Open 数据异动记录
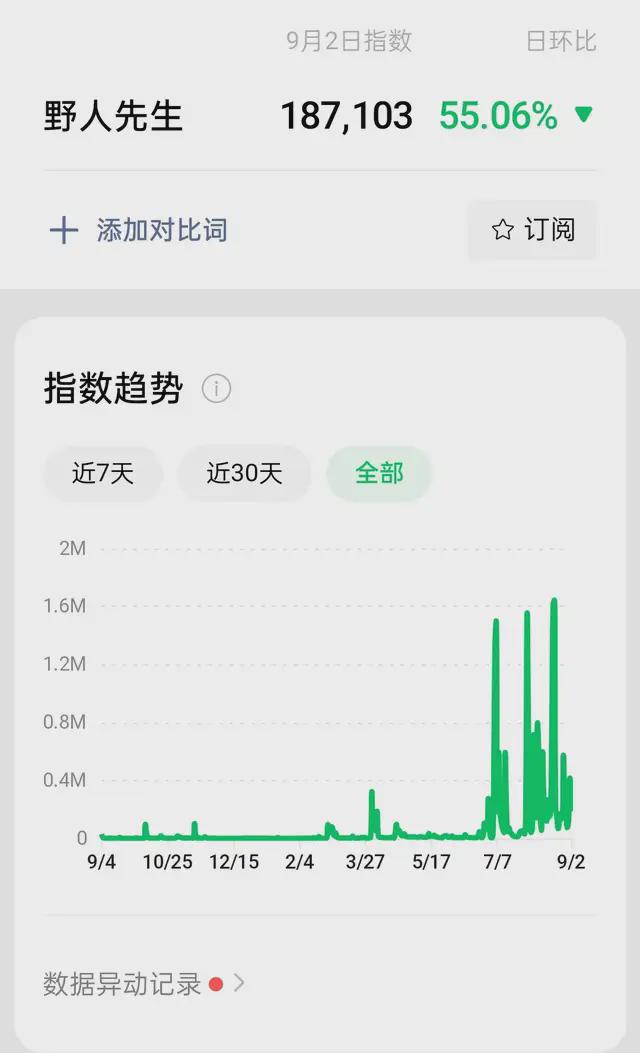The image size is (640, 1053). click(x=144, y=984)
